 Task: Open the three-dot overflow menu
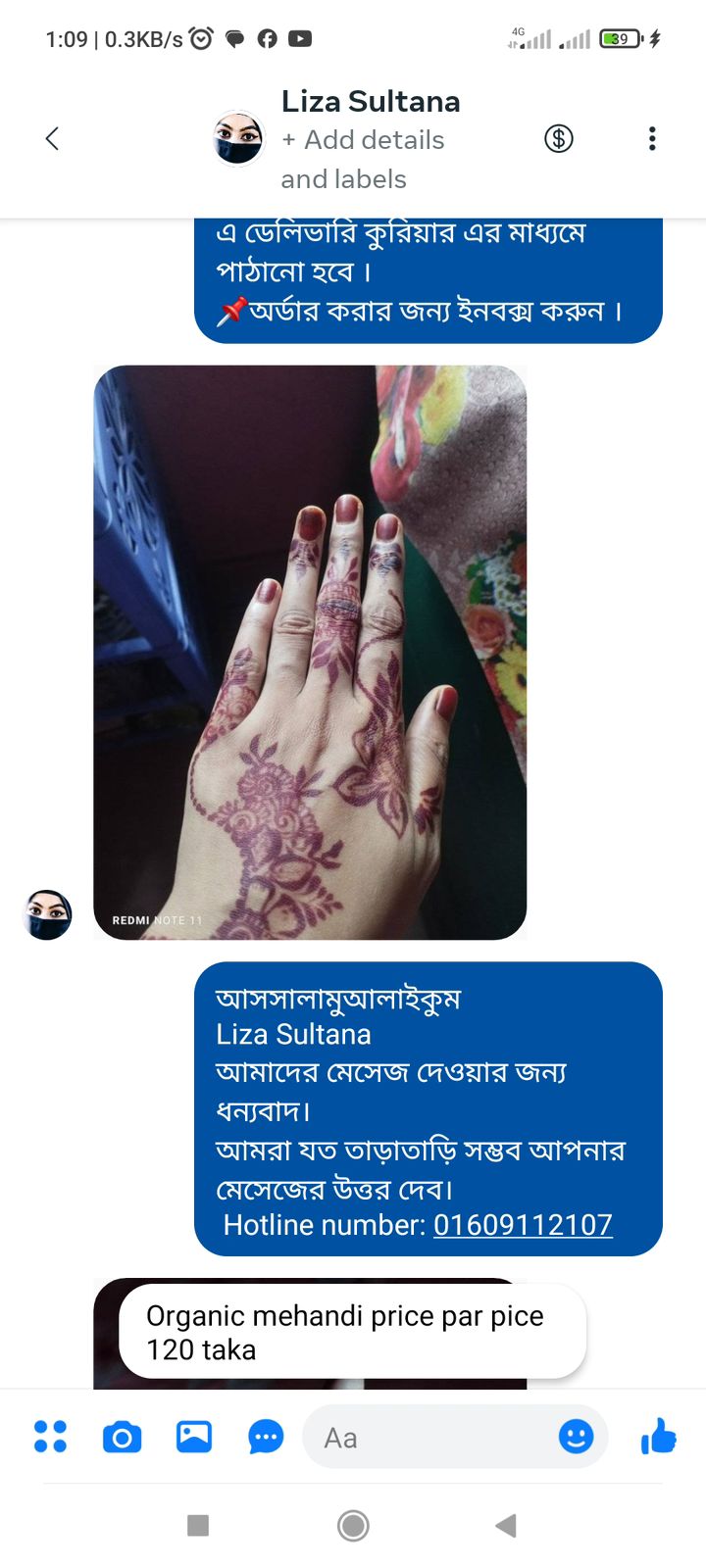pyautogui.click(x=652, y=139)
